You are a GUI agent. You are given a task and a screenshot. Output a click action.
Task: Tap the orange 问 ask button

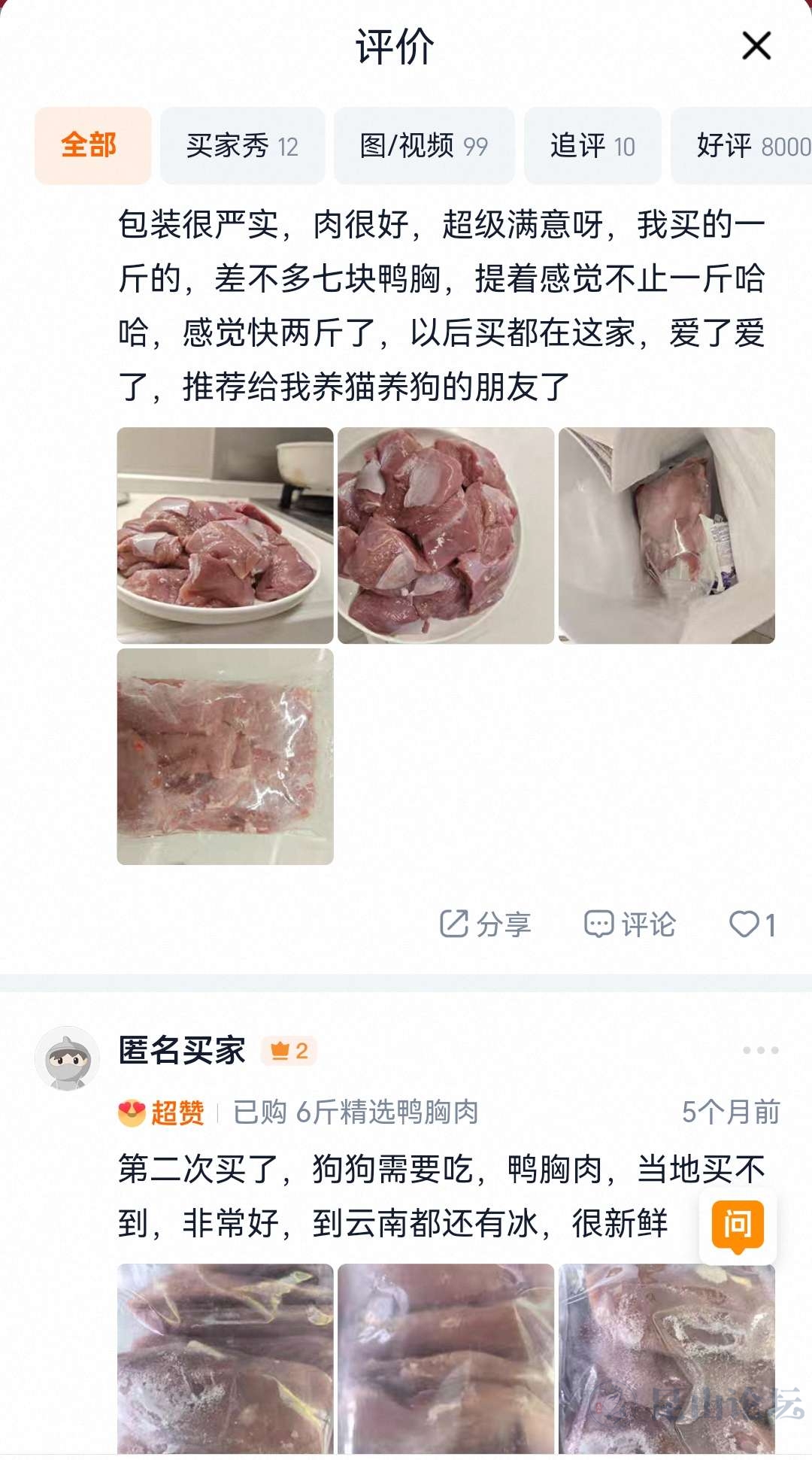click(x=738, y=1226)
